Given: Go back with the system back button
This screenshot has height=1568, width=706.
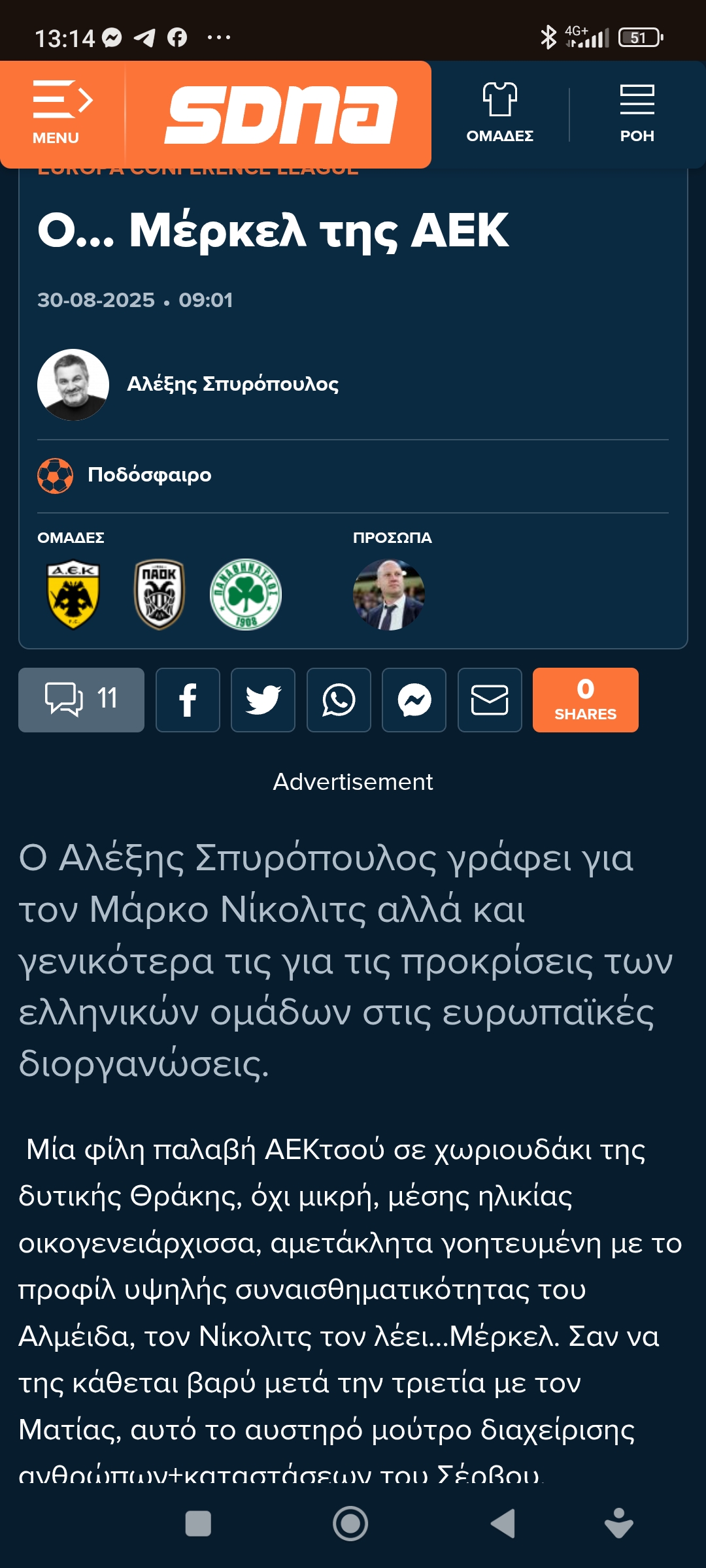Looking at the screenshot, I should tap(503, 1524).
